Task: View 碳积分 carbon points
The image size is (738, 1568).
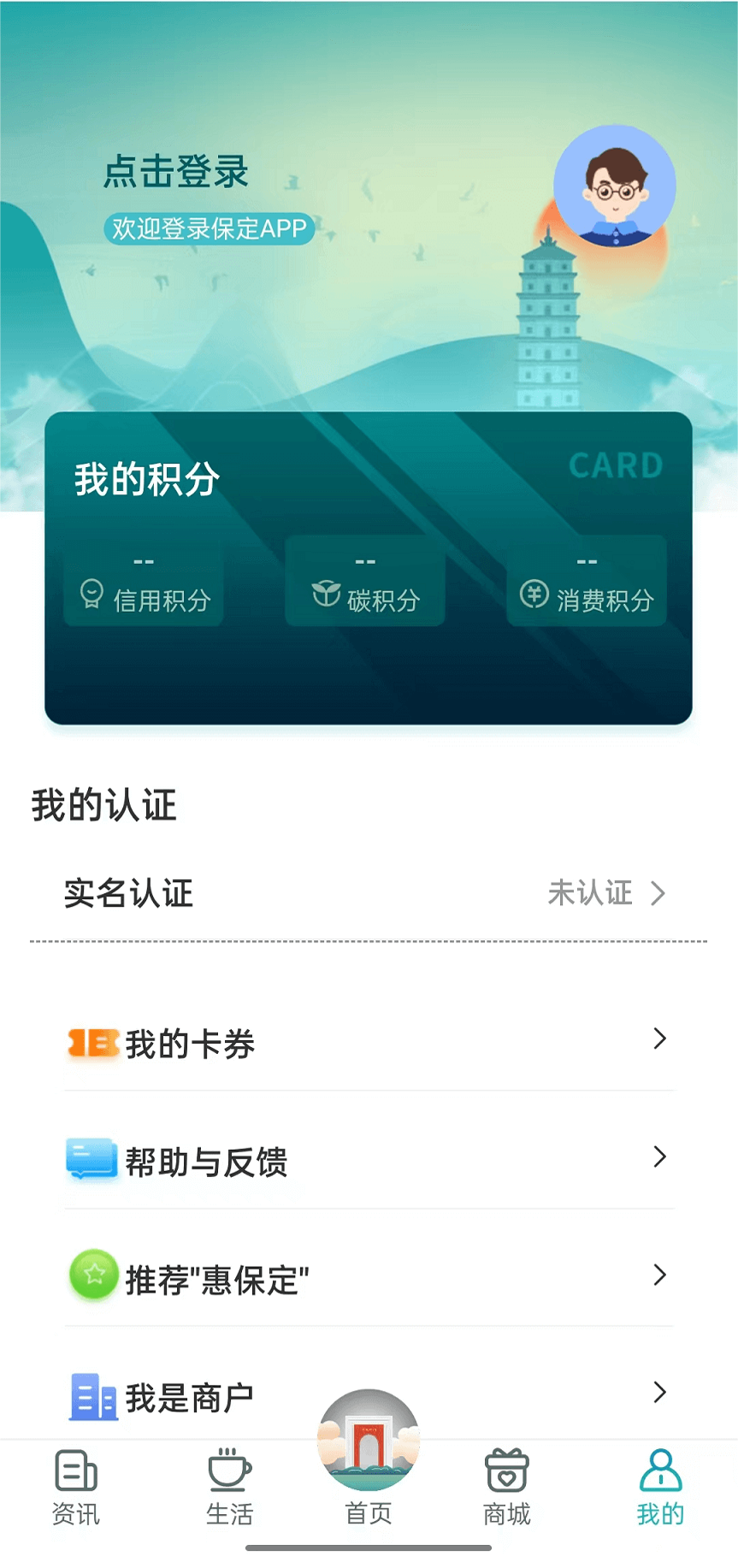Action: (365, 582)
